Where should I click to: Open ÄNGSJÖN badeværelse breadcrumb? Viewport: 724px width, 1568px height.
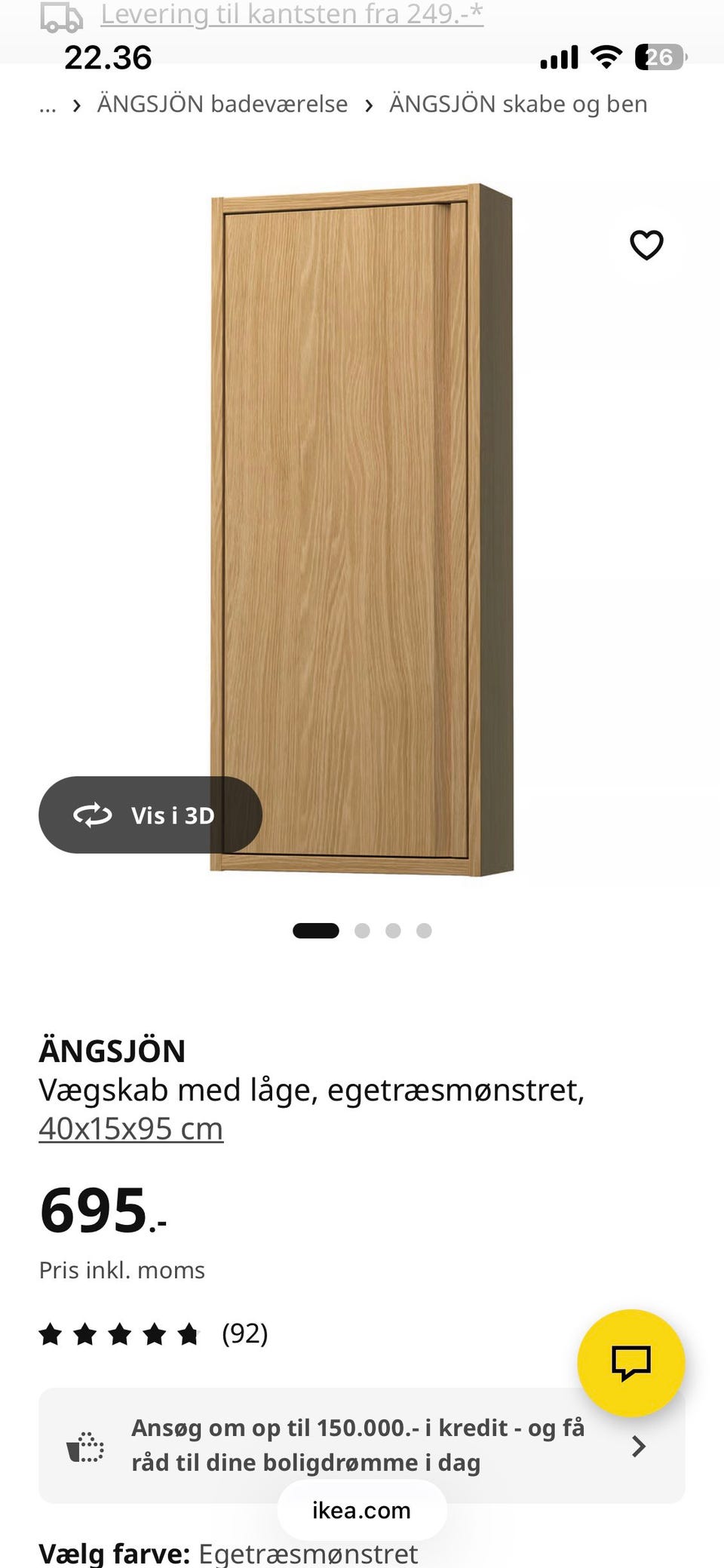[222, 103]
